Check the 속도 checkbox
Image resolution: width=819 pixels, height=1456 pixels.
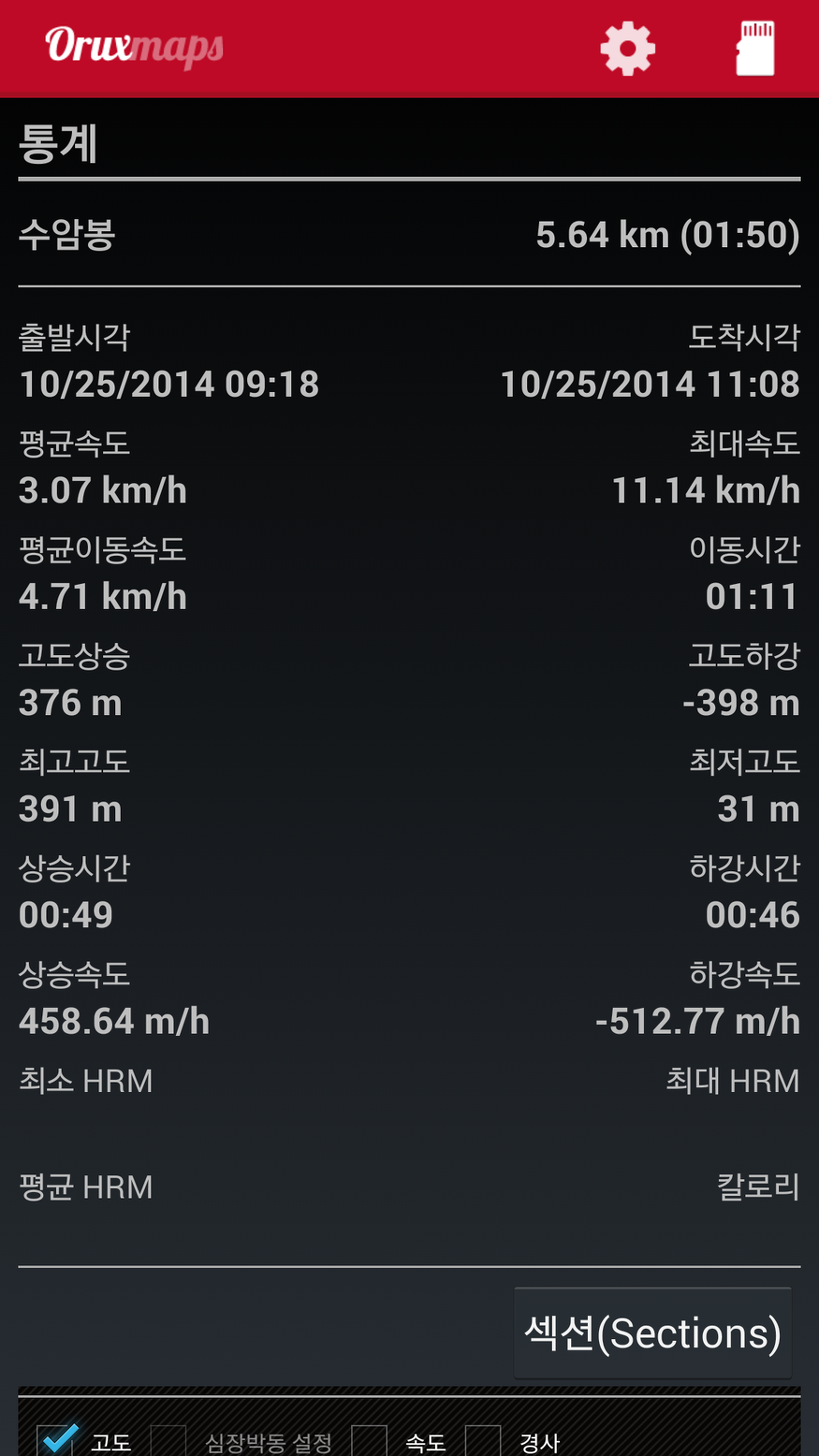coord(370,1442)
